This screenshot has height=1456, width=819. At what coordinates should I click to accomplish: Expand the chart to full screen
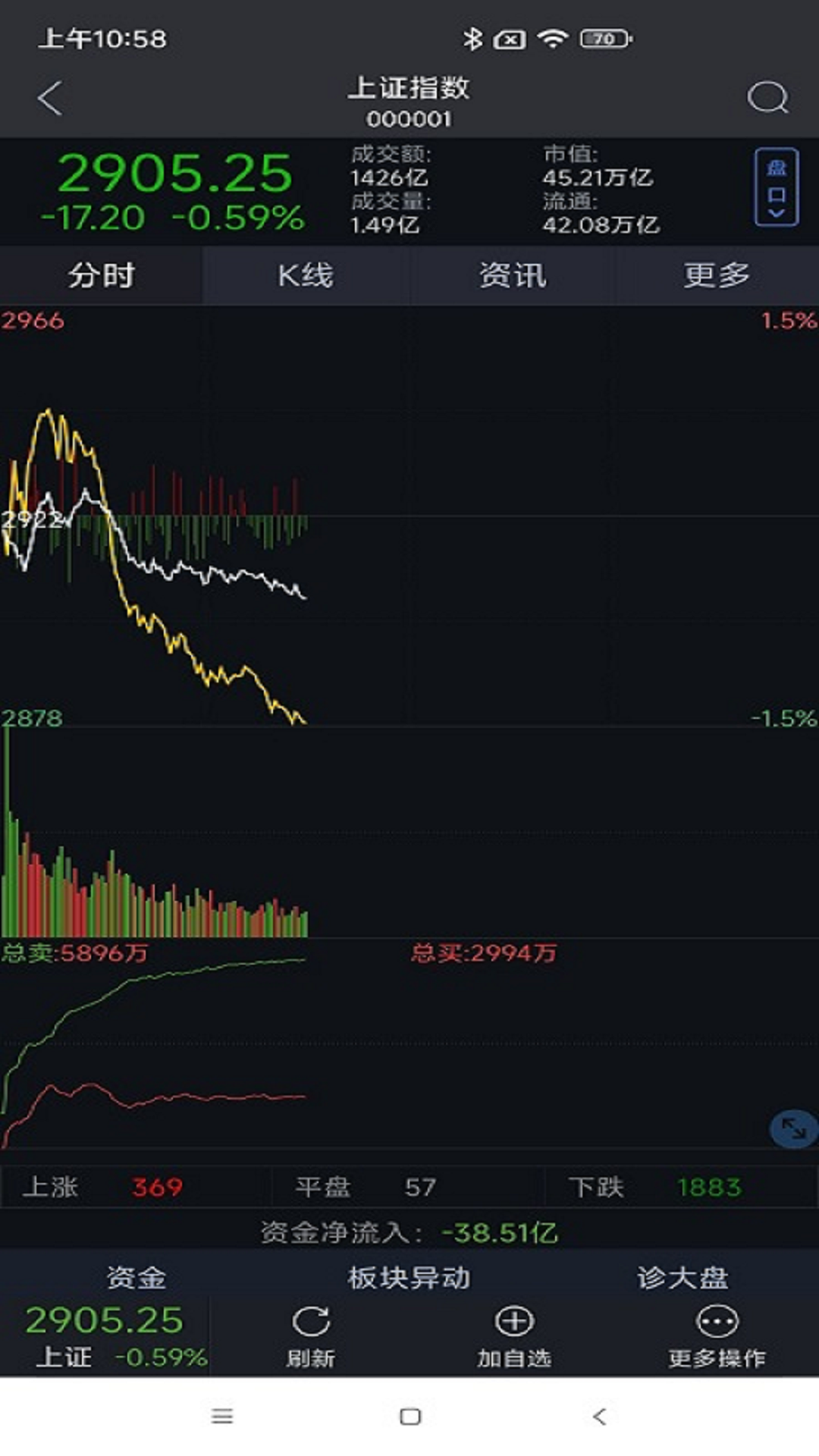(793, 1129)
